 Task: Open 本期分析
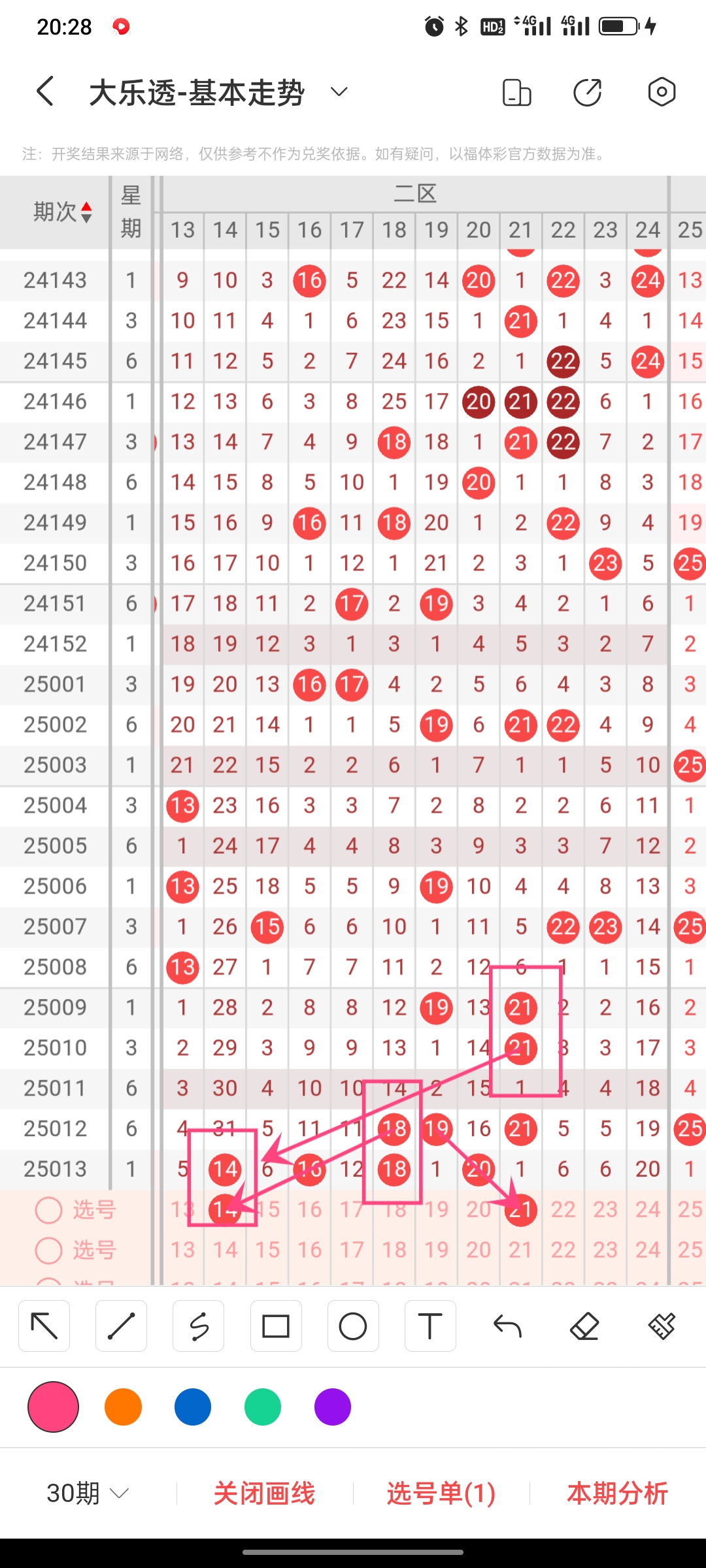(x=617, y=1493)
